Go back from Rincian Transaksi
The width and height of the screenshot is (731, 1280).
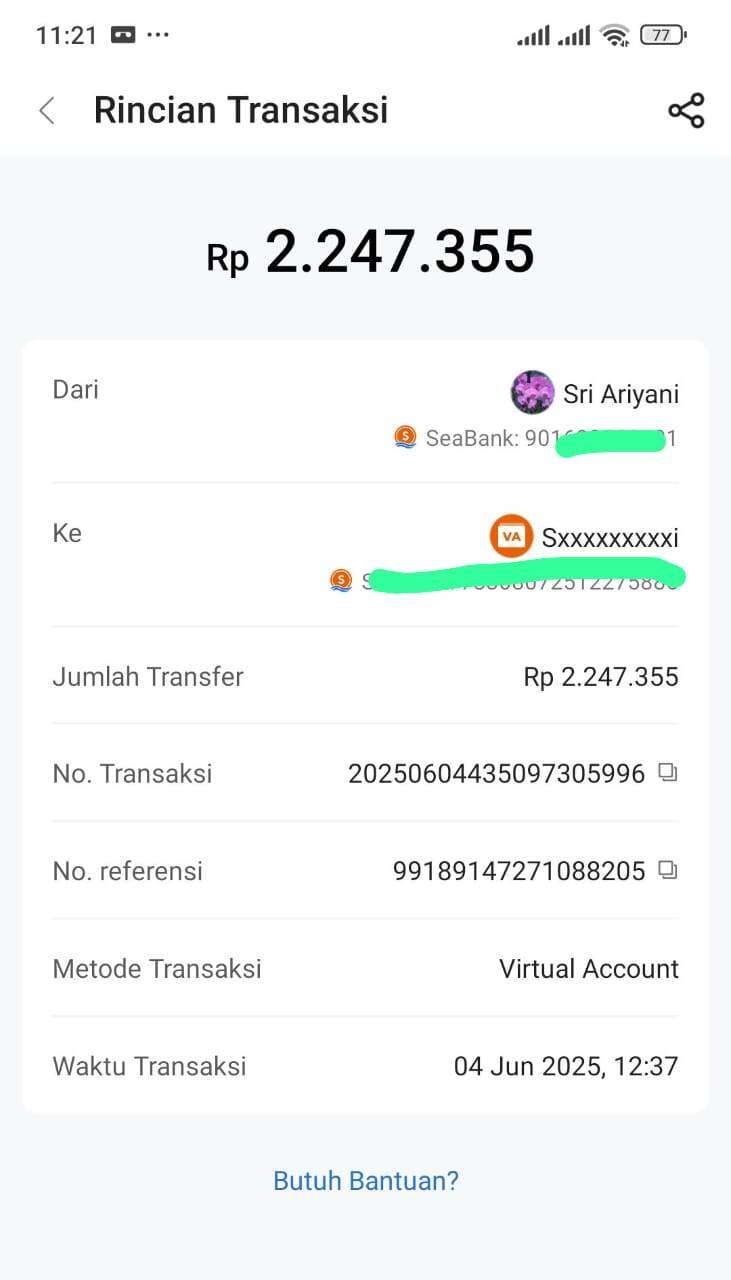click(x=46, y=110)
